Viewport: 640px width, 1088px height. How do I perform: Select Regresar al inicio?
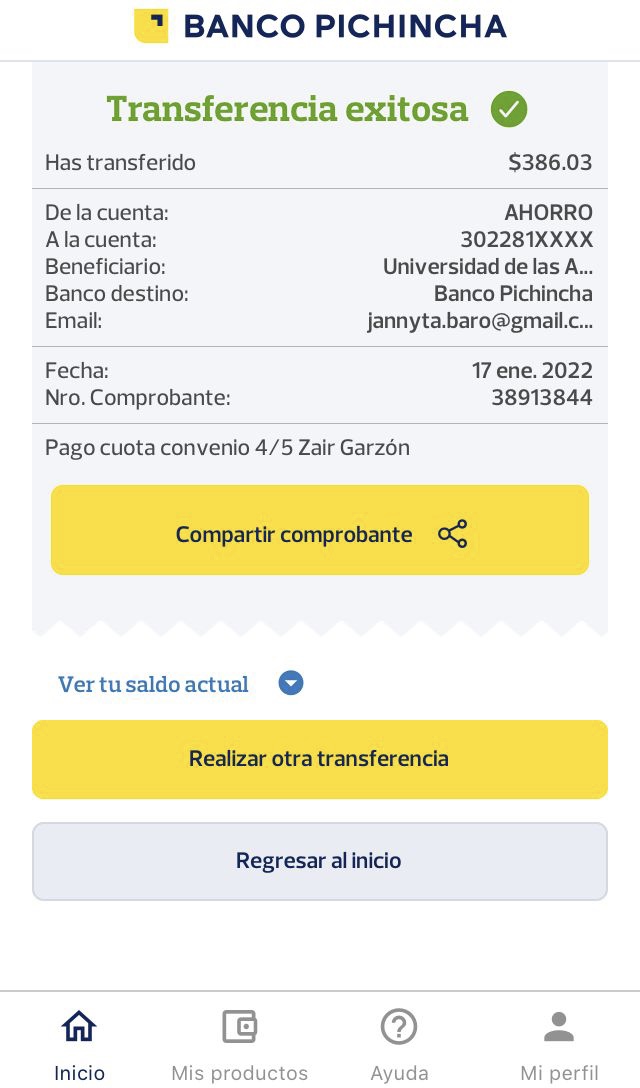click(x=320, y=861)
